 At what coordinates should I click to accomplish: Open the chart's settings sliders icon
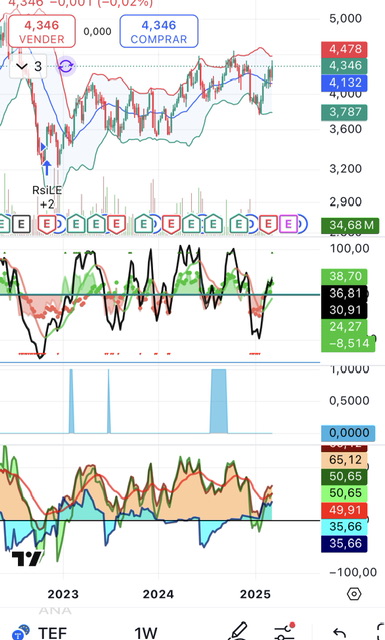(x=285, y=631)
